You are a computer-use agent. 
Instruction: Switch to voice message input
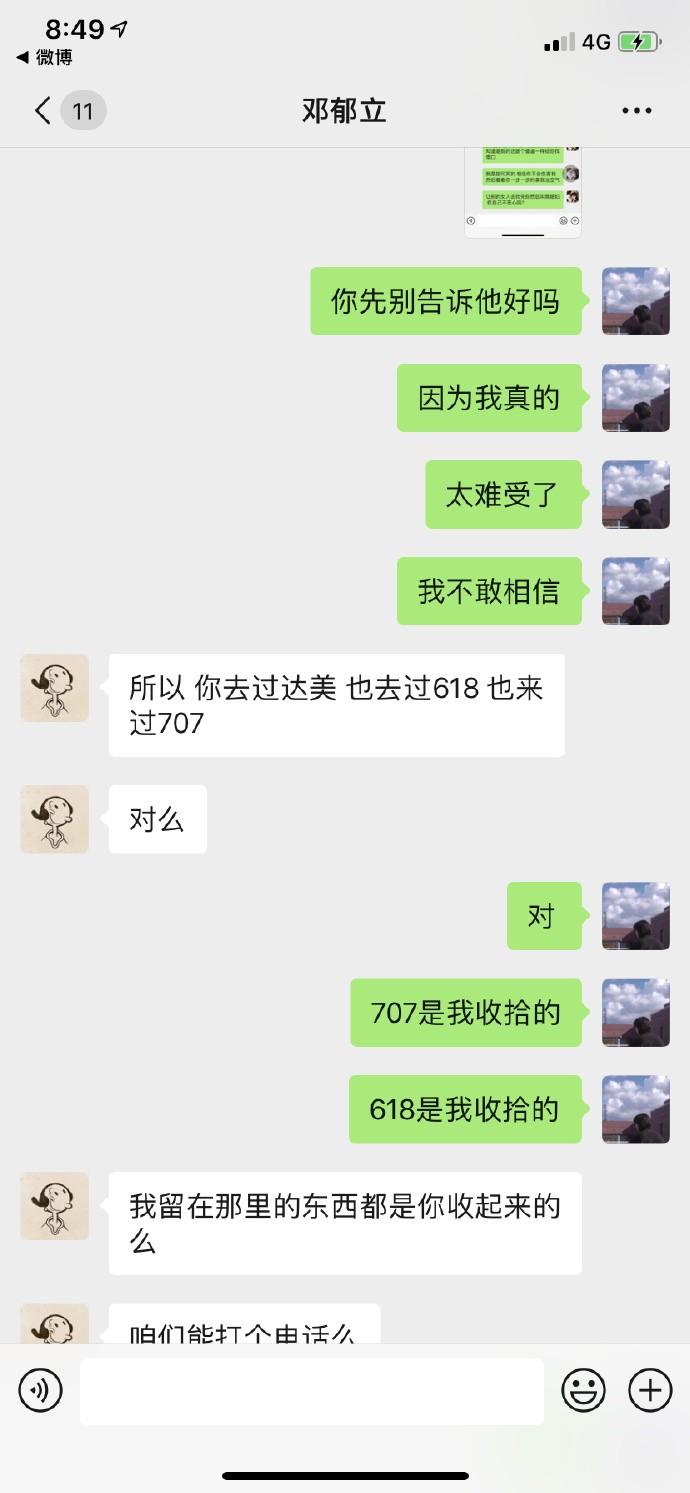(x=40, y=1390)
